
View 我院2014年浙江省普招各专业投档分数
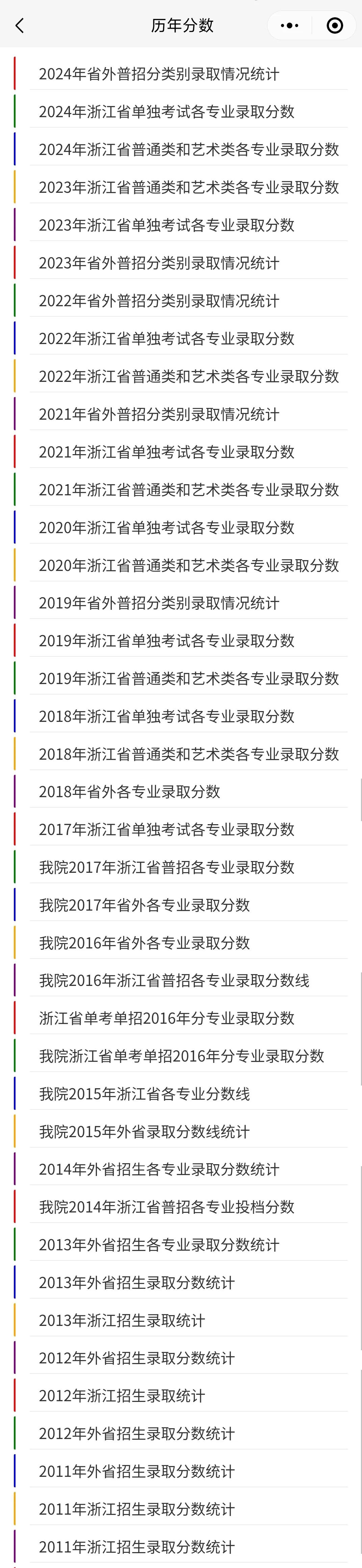(x=167, y=1207)
